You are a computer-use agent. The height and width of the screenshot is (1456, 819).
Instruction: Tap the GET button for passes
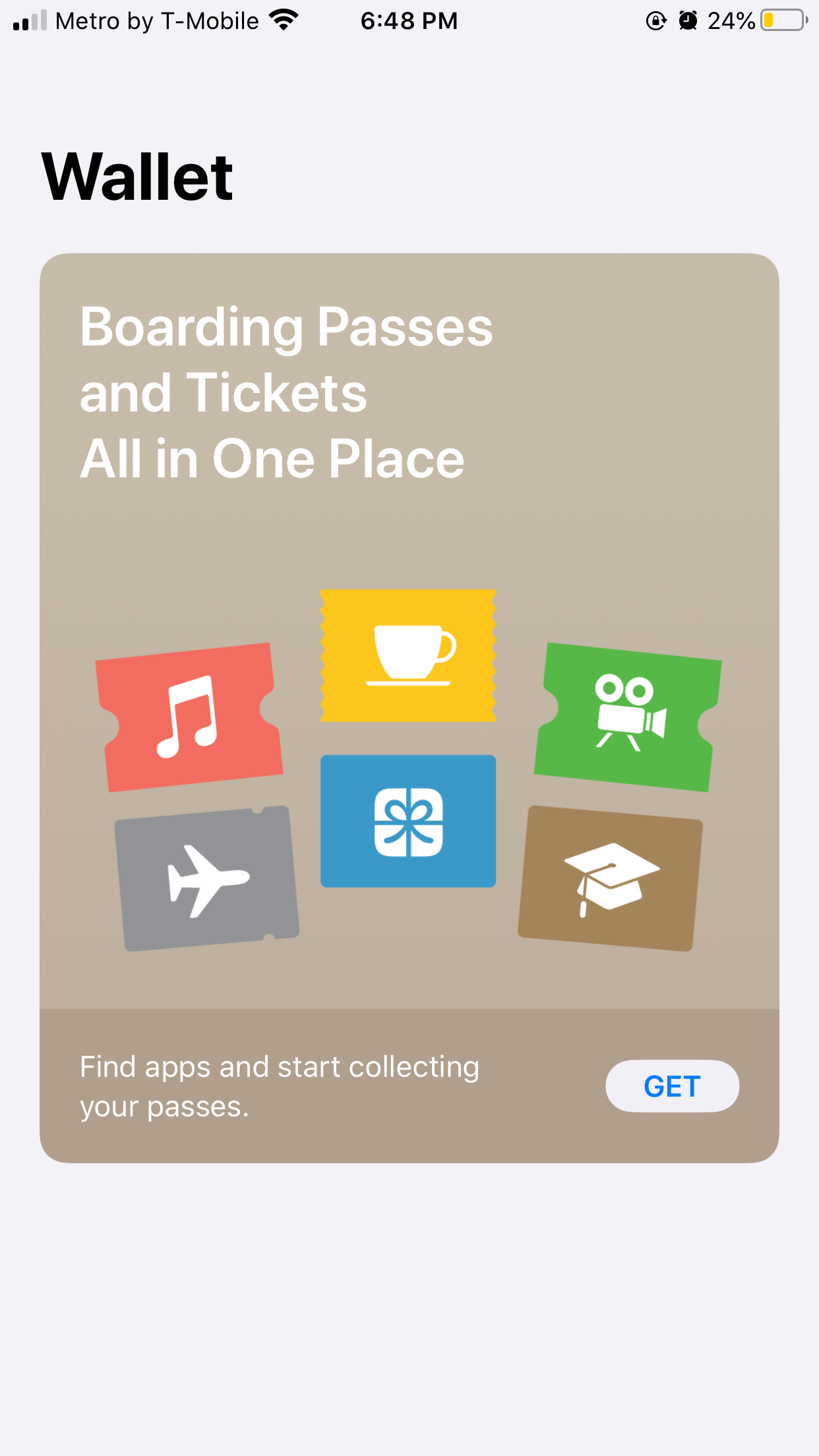(672, 1086)
